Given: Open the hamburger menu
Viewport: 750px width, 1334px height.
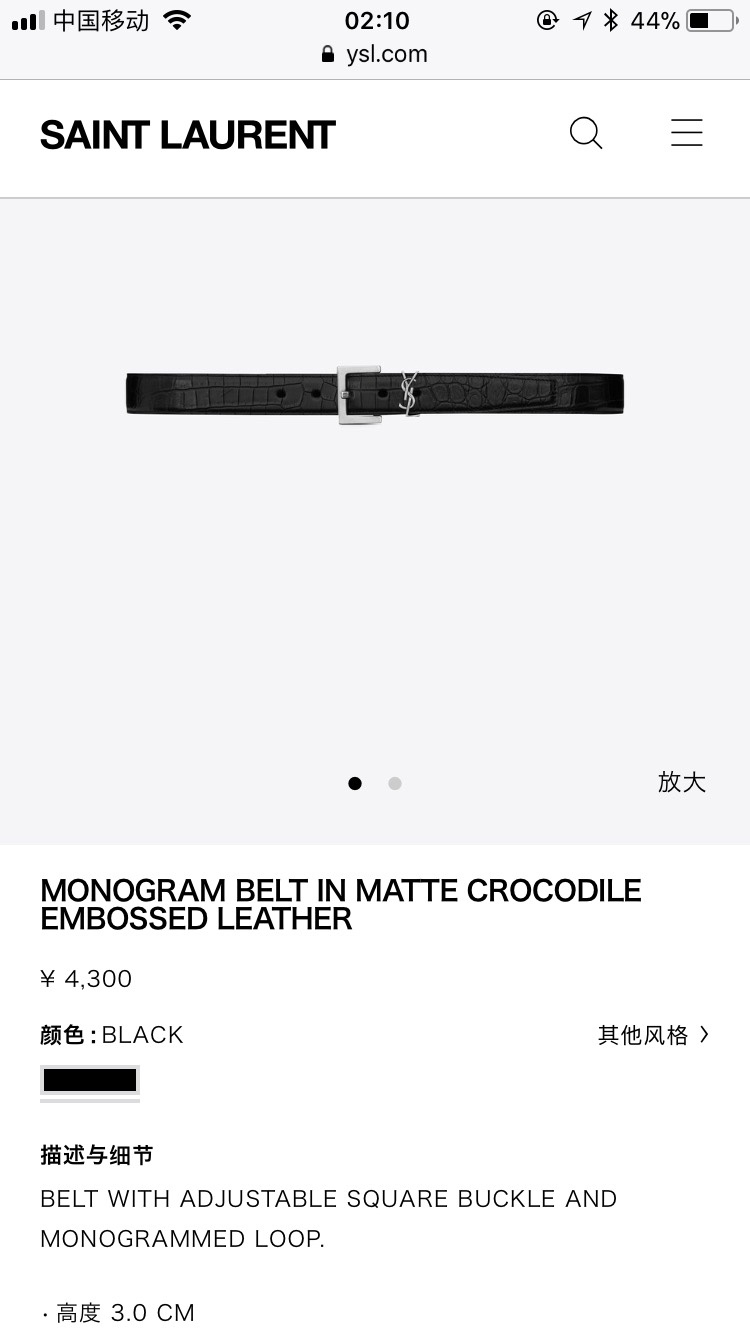Looking at the screenshot, I should point(686,133).
